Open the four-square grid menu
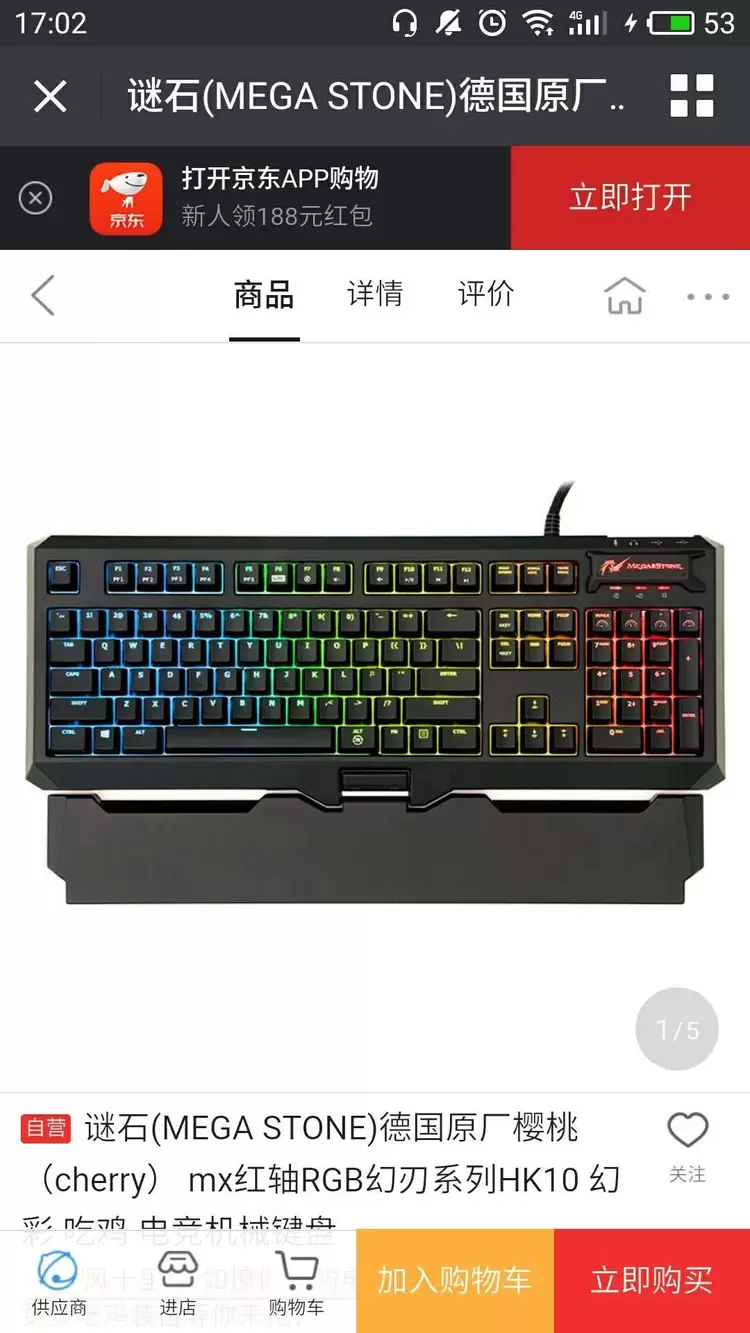 pos(691,96)
